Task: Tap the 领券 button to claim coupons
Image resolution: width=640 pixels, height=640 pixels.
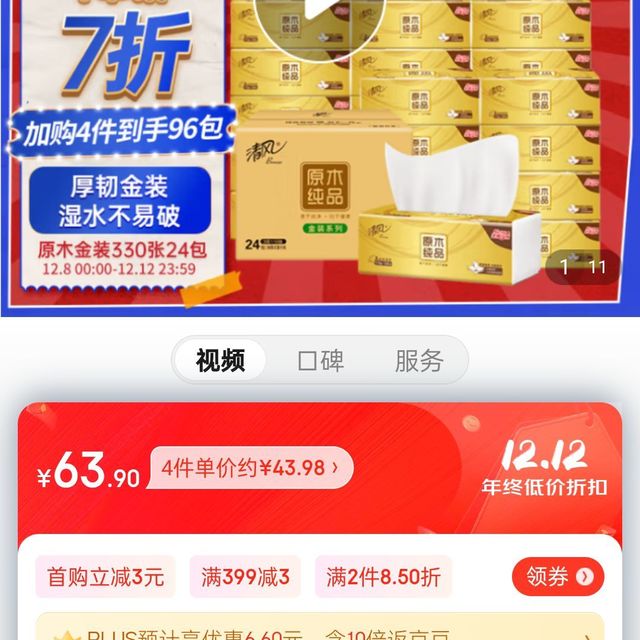Action: (x=558, y=576)
